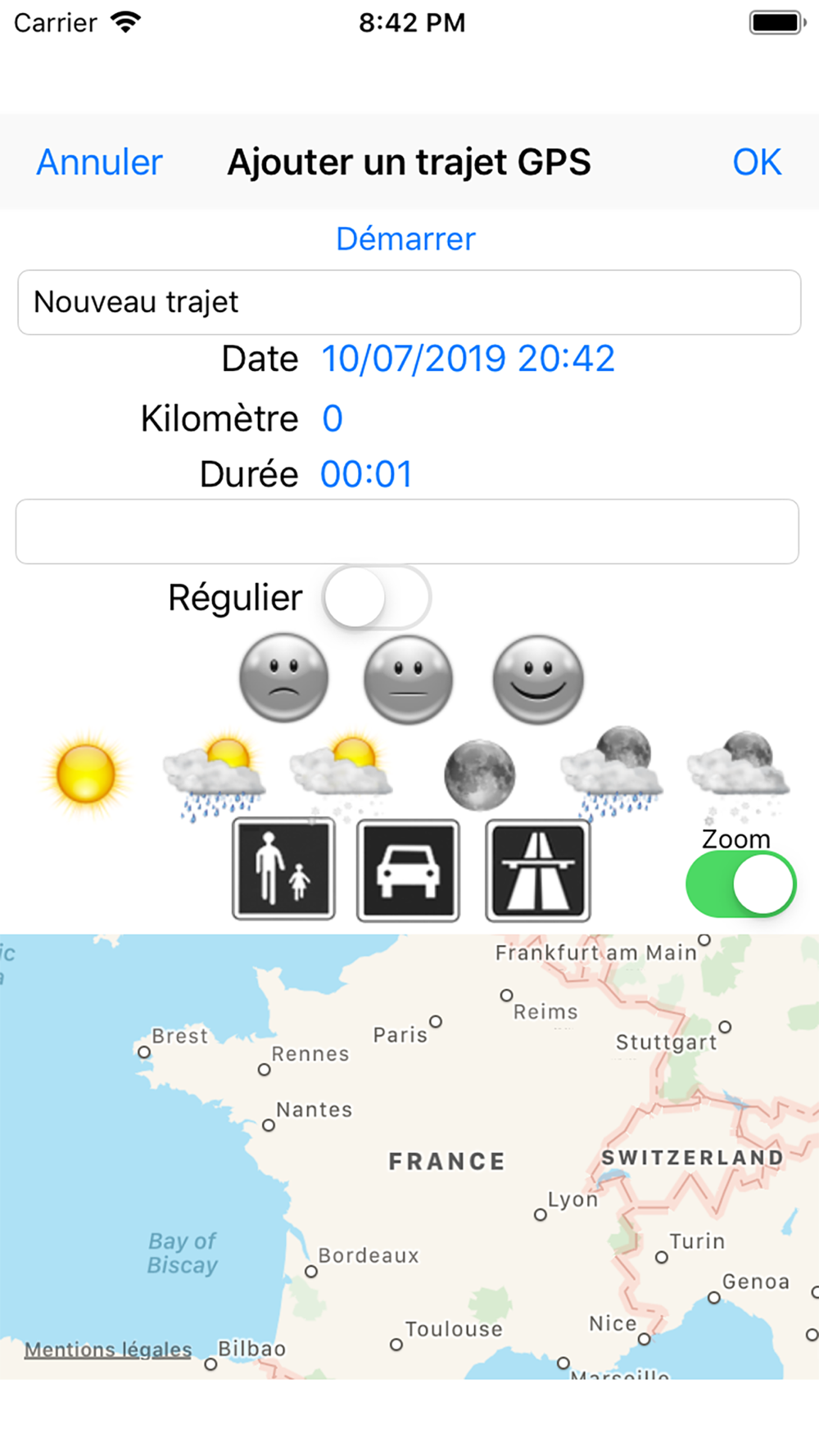The height and width of the screenshot is (1456, 819).
Task: Enable the Régulier switch
Action: [x=377, y=597]
